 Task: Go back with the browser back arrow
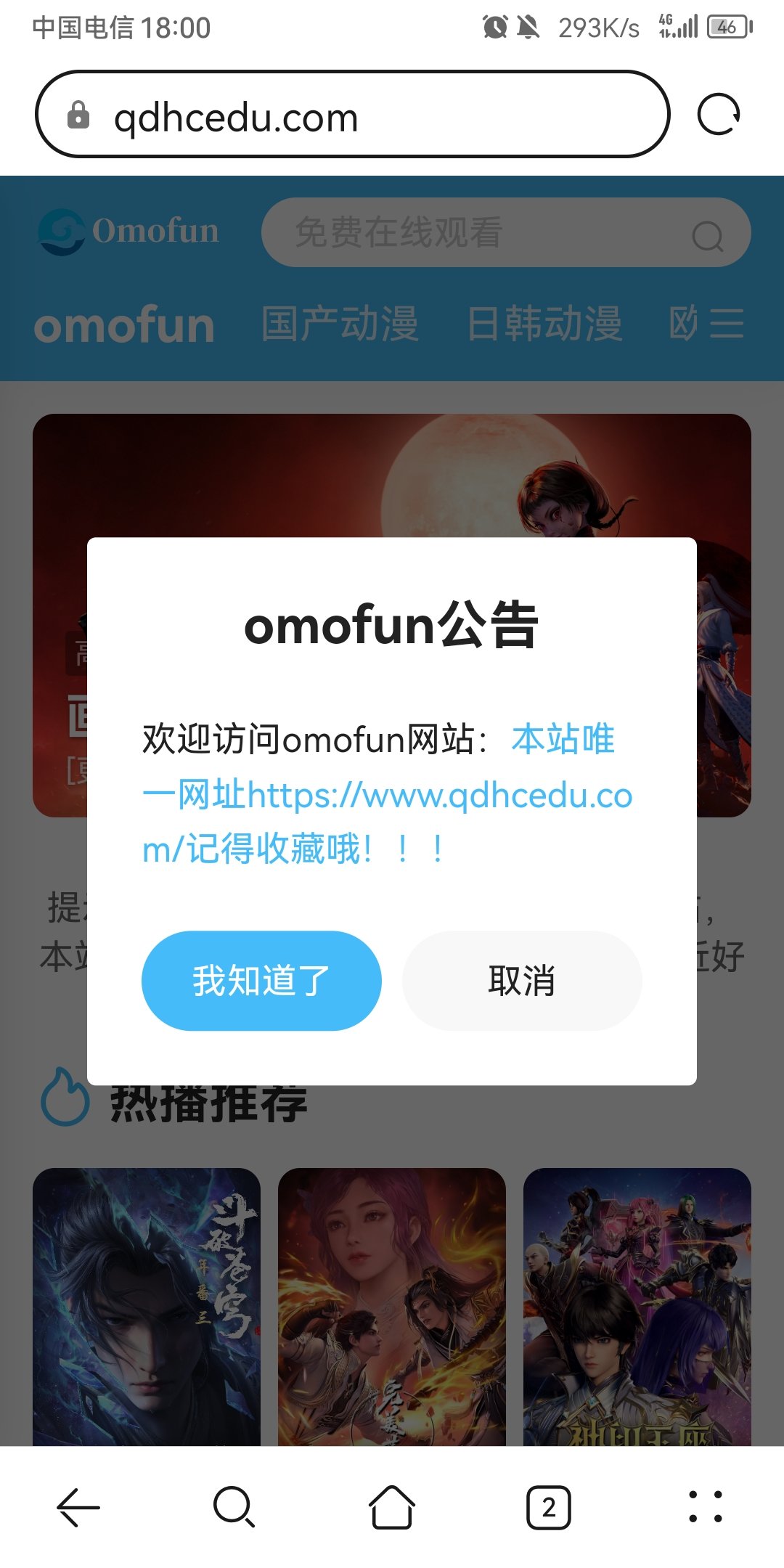click(x=78, y=1508)
